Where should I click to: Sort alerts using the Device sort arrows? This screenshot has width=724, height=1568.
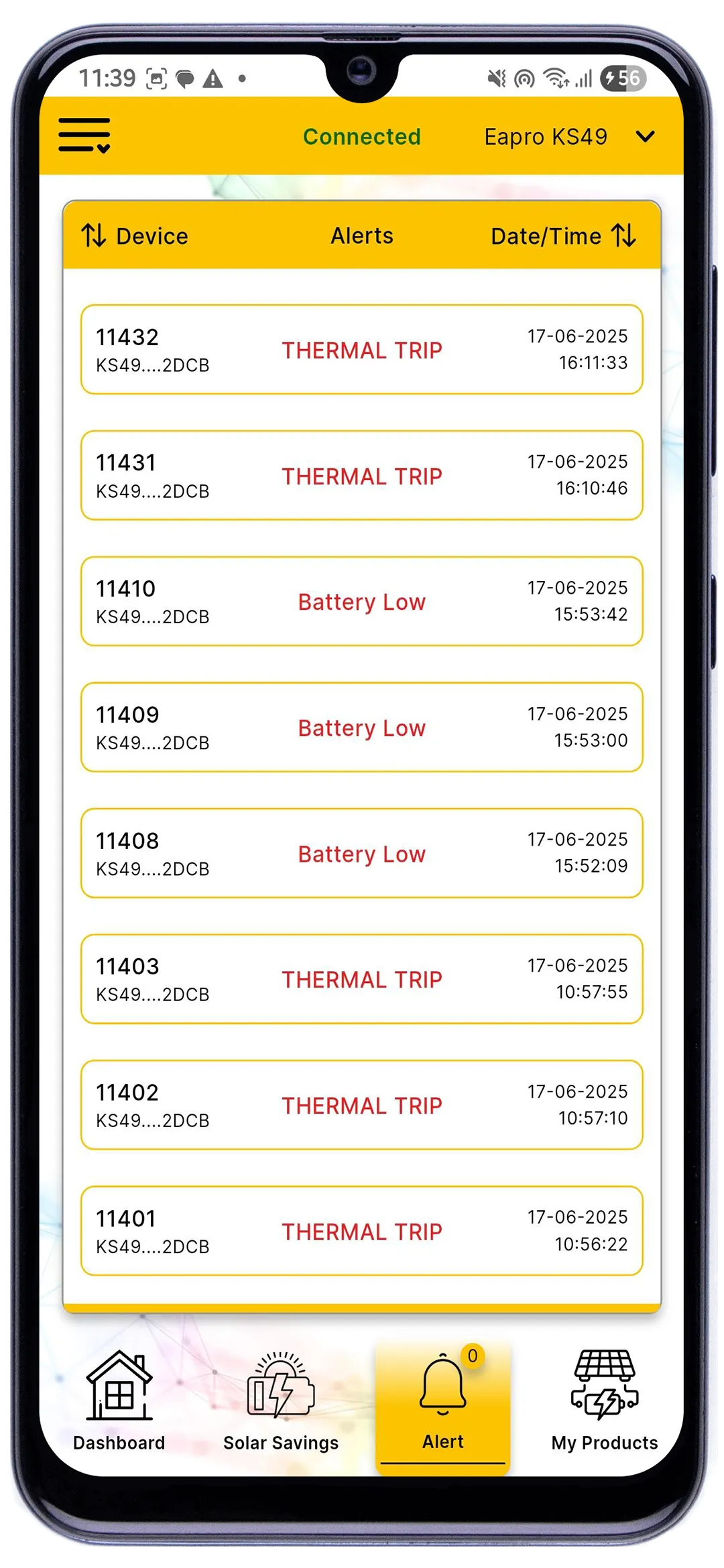(x=94, y=236)
